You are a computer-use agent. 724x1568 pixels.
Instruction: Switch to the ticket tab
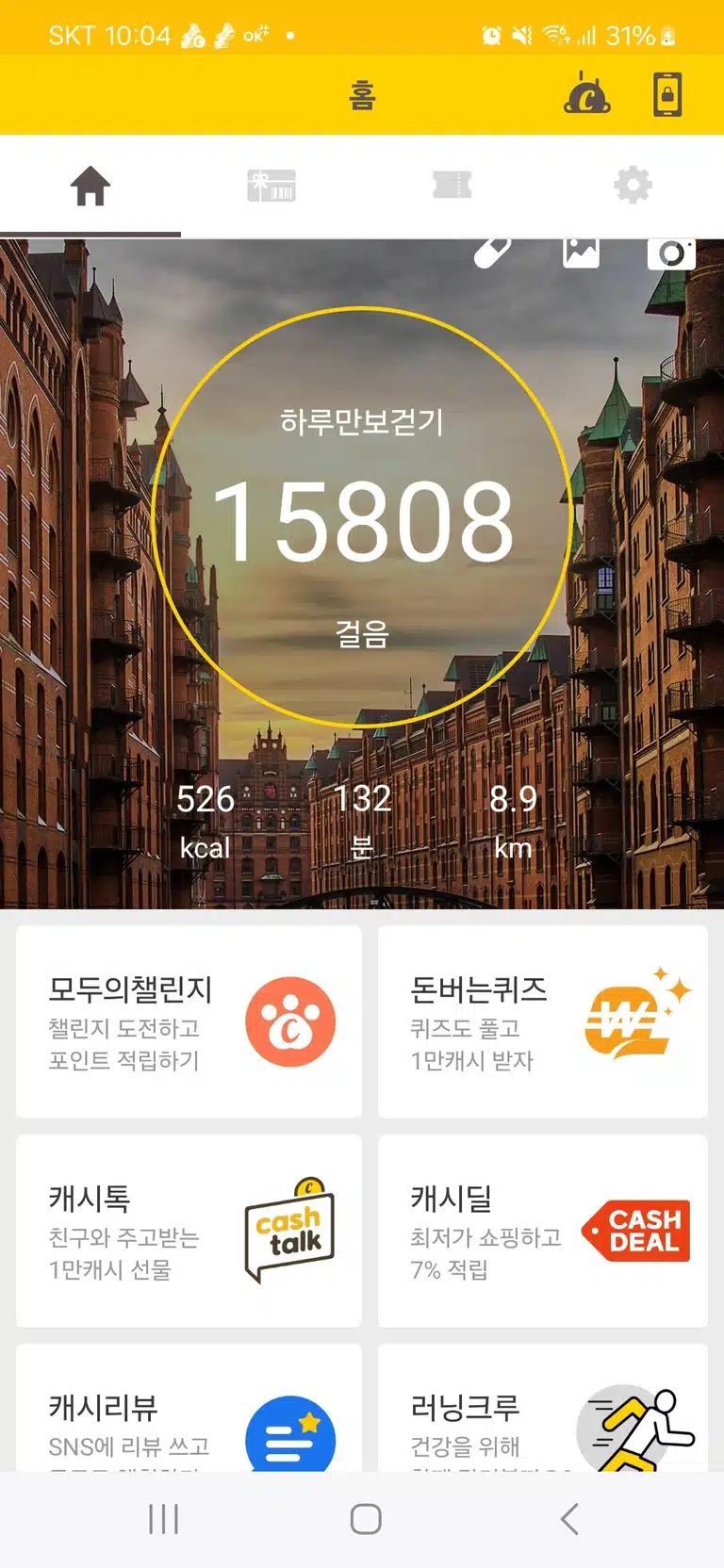coord(452,186)
